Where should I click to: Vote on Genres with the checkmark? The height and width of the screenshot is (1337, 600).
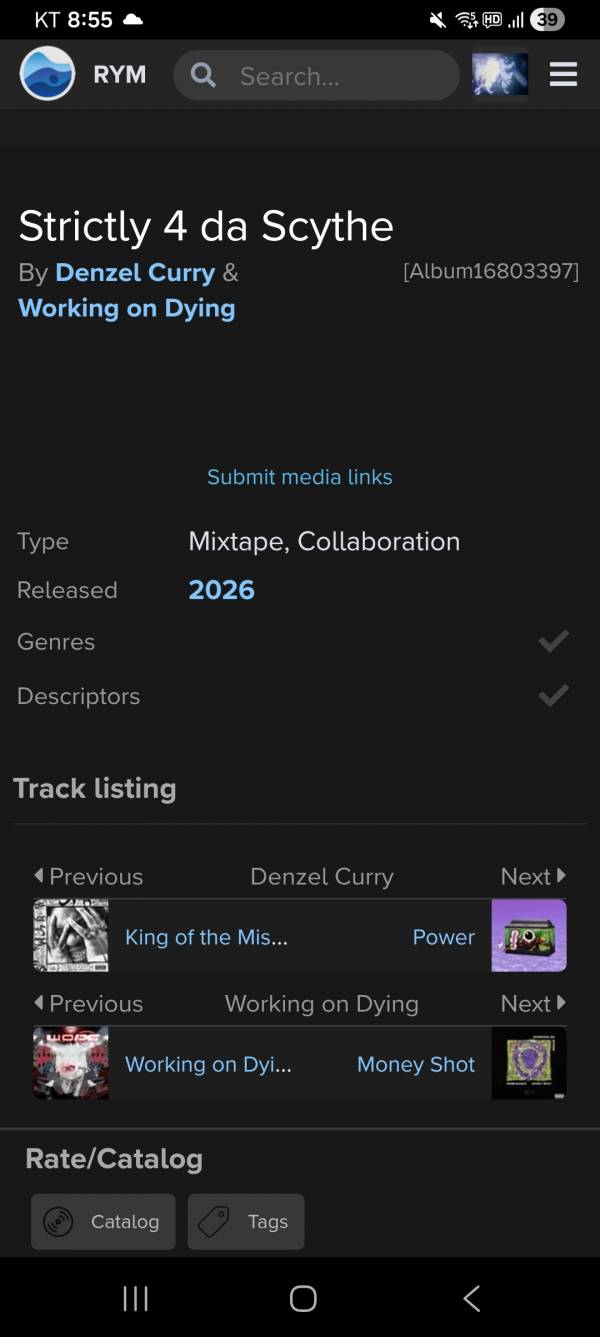pos(553,641)
